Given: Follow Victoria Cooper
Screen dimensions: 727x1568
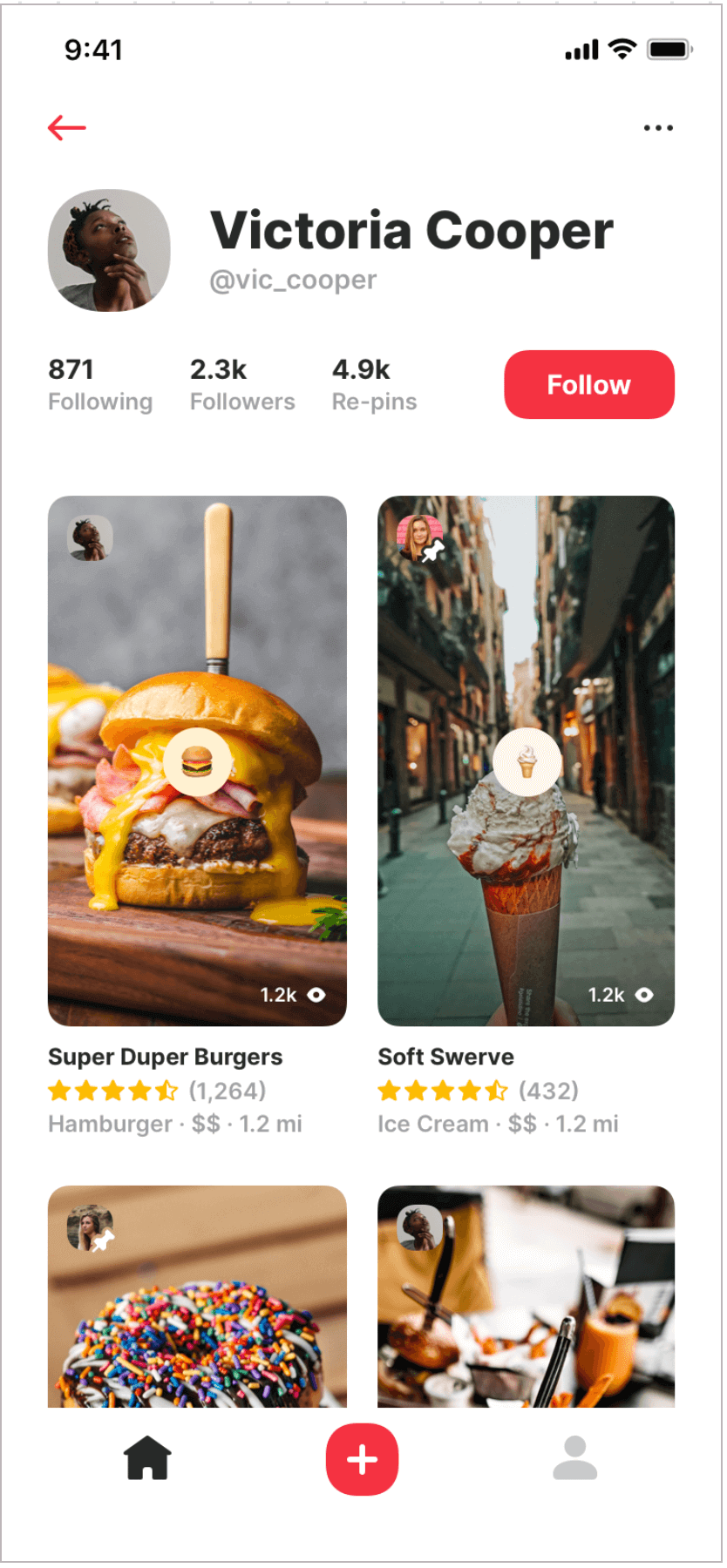Looking at the screenshot, I should click(x=588, y=385).
